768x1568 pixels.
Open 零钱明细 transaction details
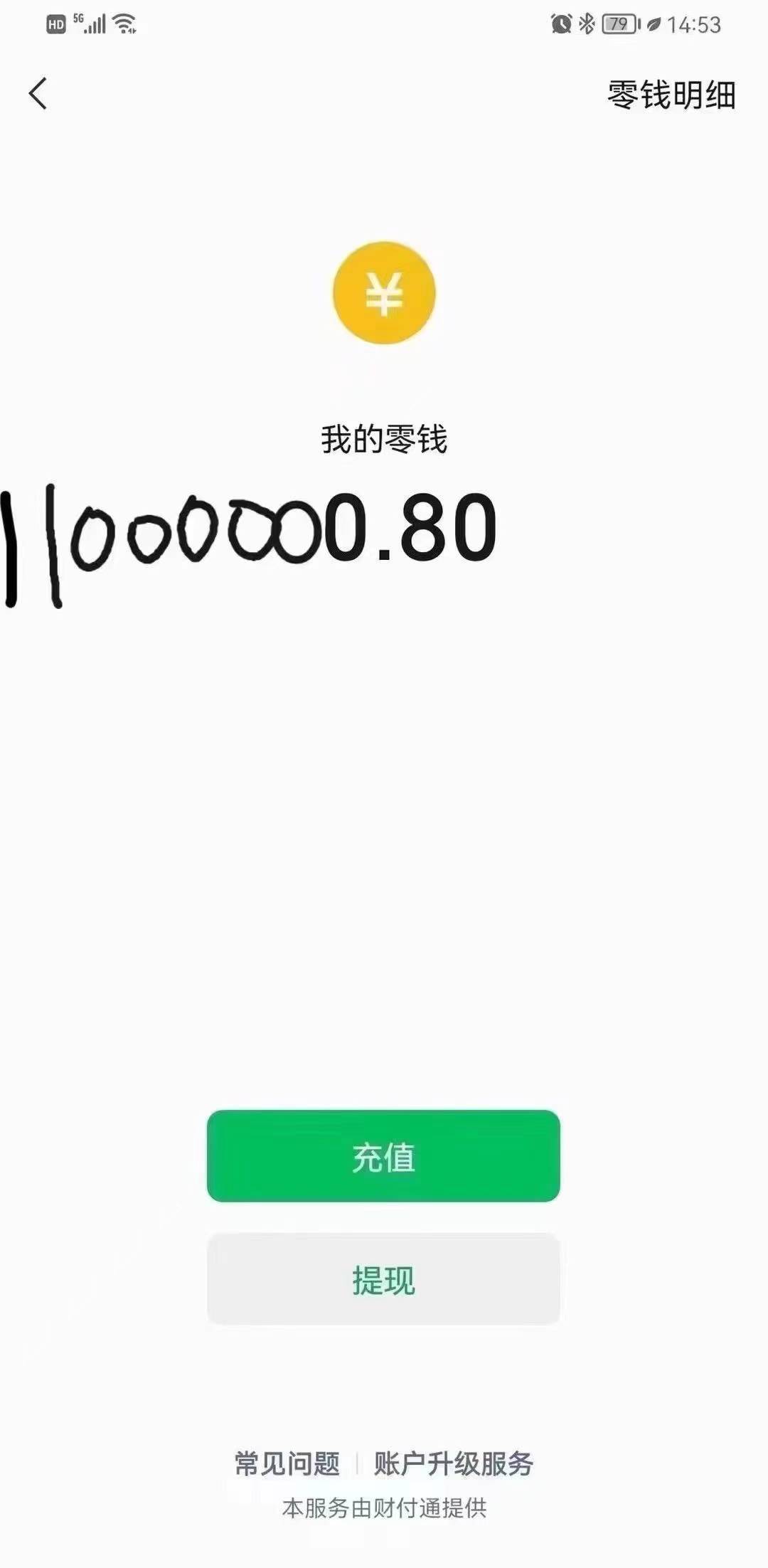[671, 95]
